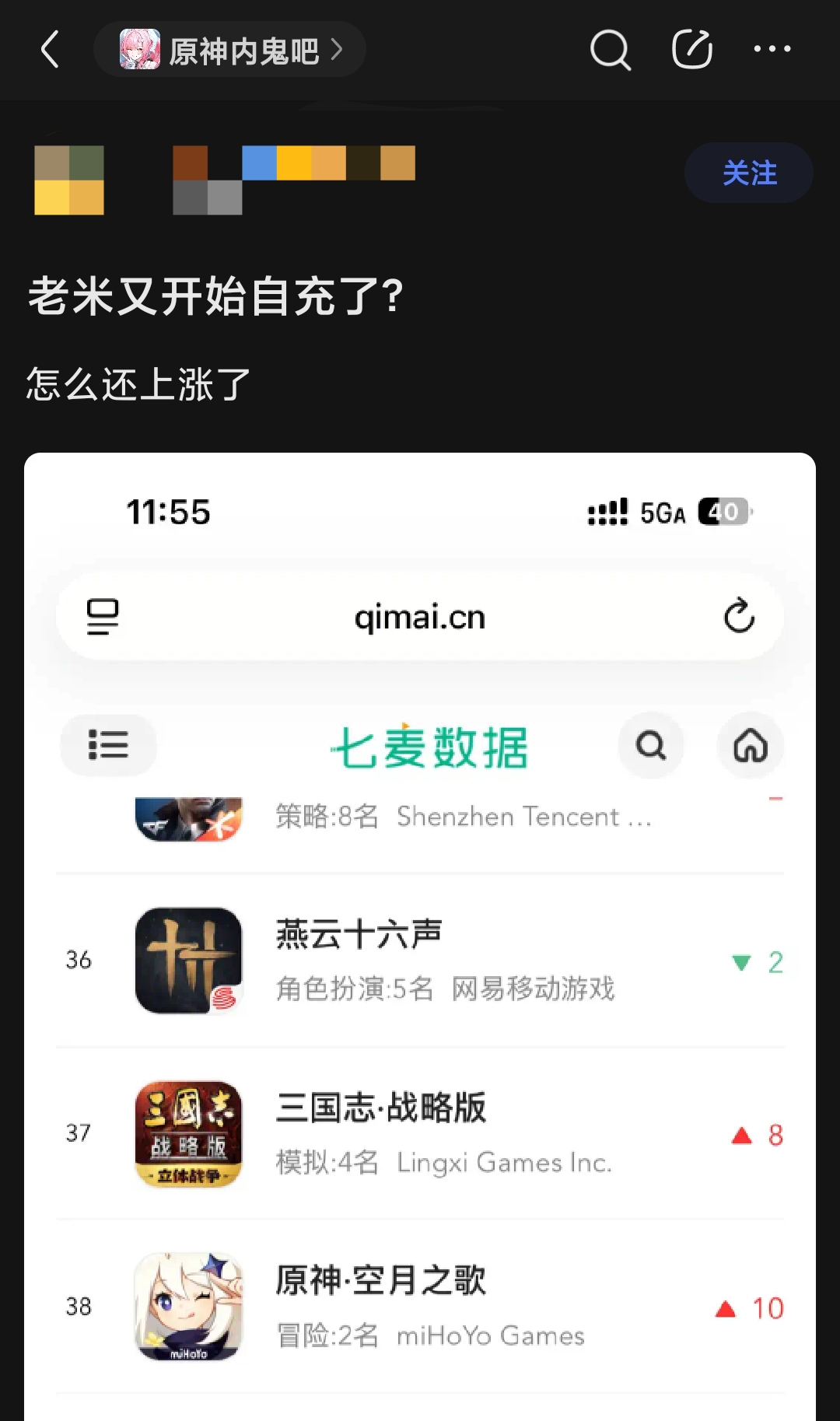840x1421 pixels.
Task: Search within this forum
Action: pyautogui.click(x=610, y=50)
